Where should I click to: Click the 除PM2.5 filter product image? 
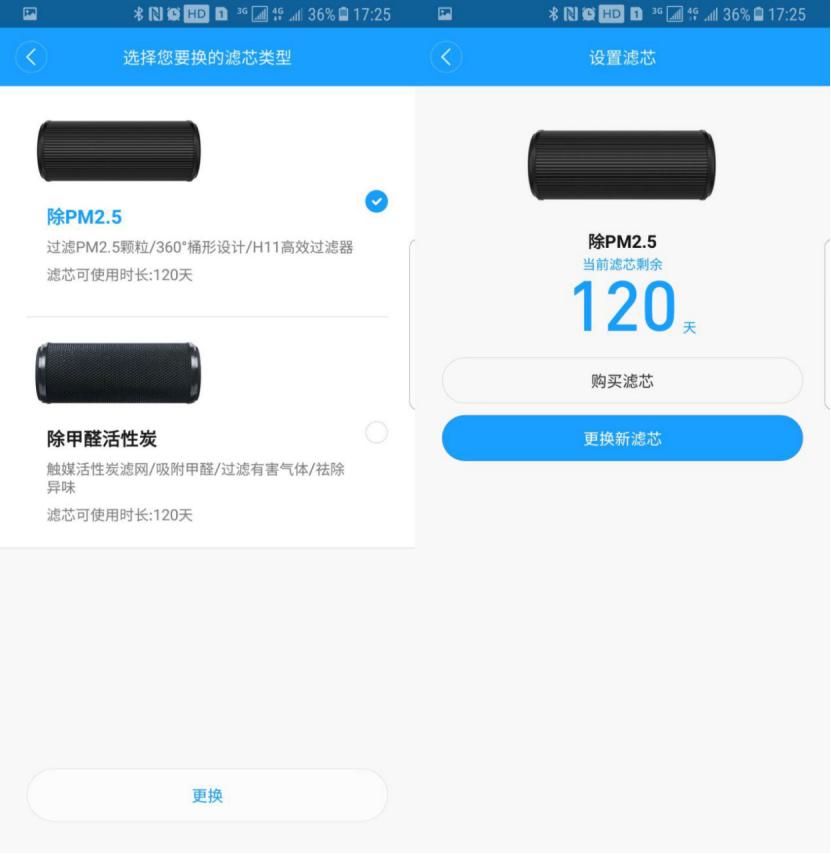pos(119,150)
